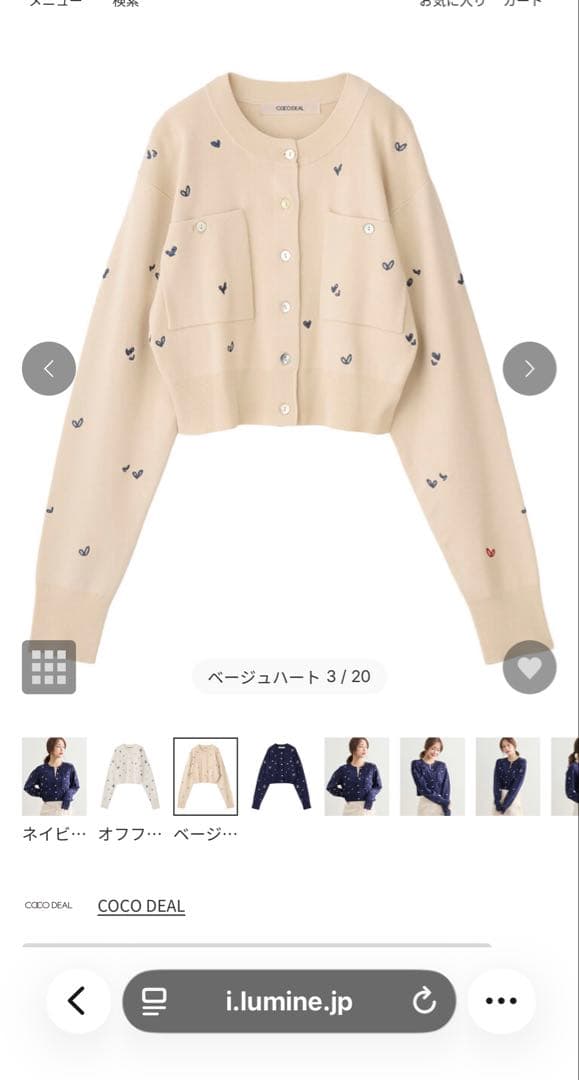Screen dimensions: 579x1080
Task: Add this cardigan to favorites
Action: coord(529,667)
